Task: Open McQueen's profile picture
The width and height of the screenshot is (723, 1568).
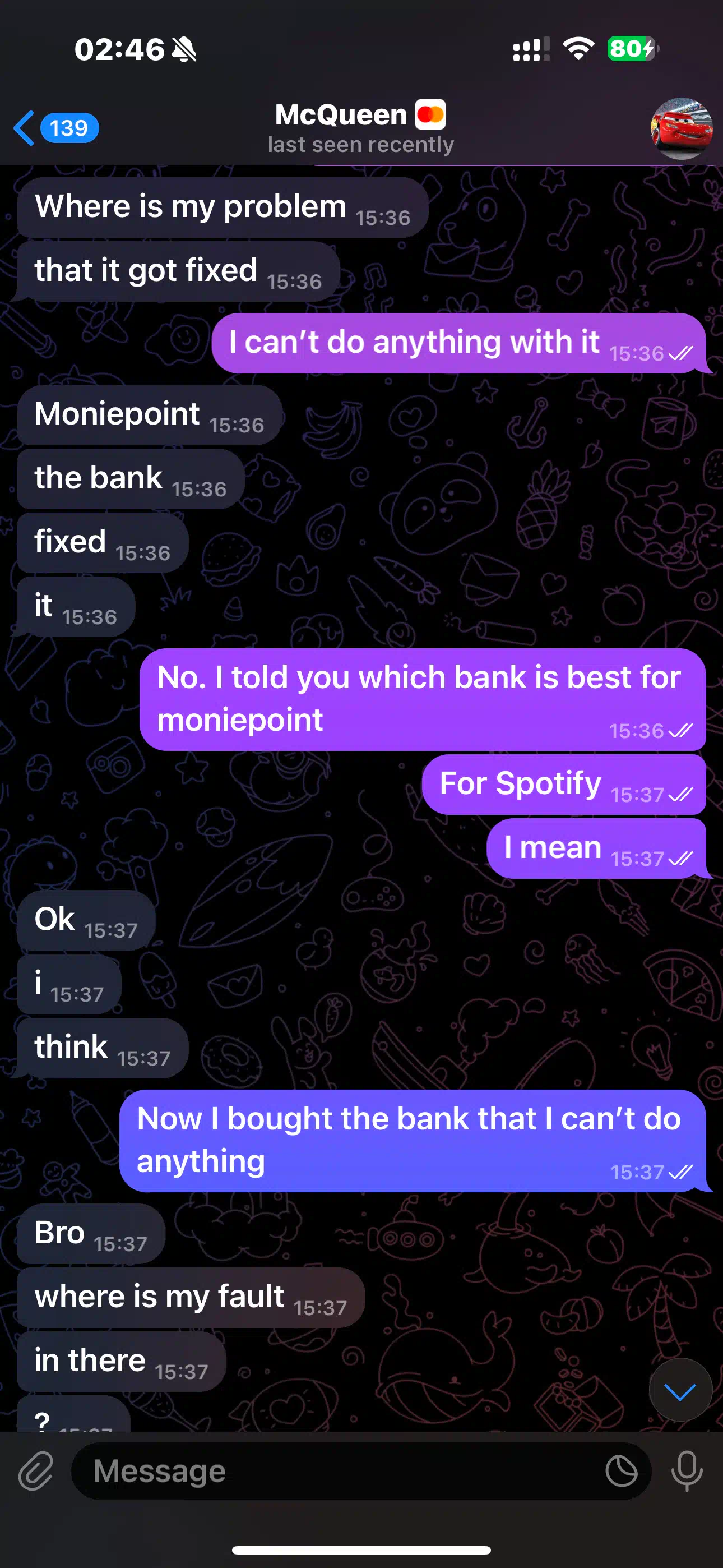Action: 681,128
